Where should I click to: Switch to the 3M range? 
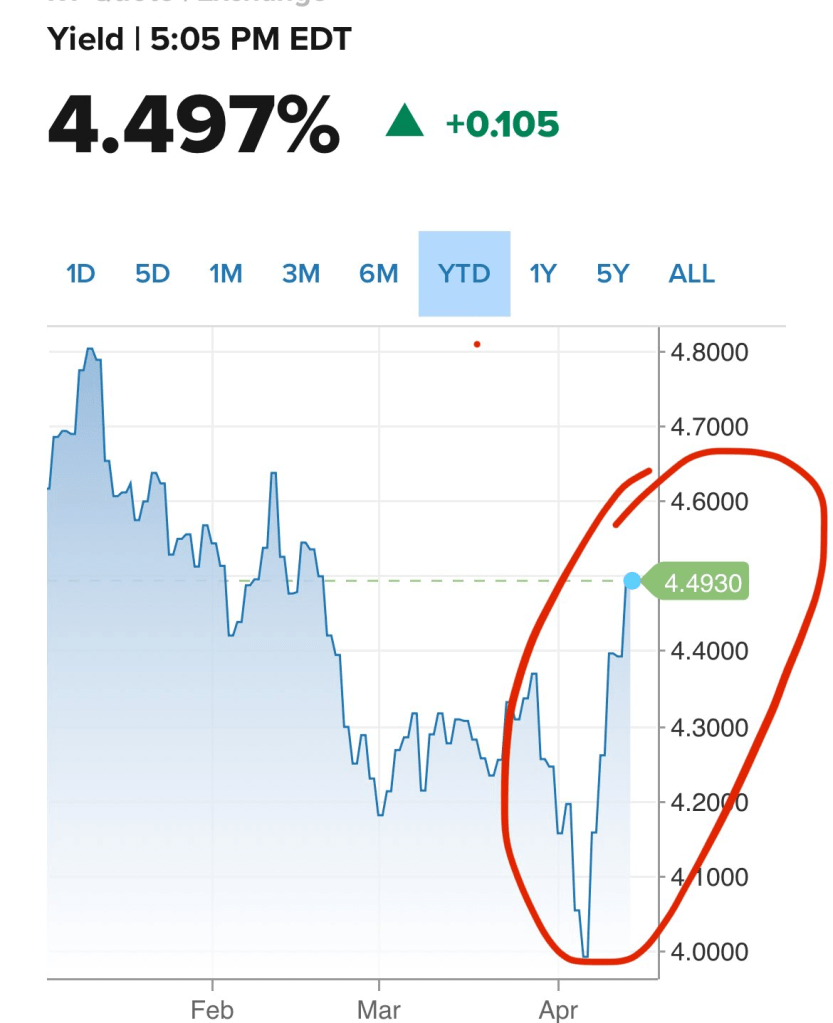[x=300, y=273]
